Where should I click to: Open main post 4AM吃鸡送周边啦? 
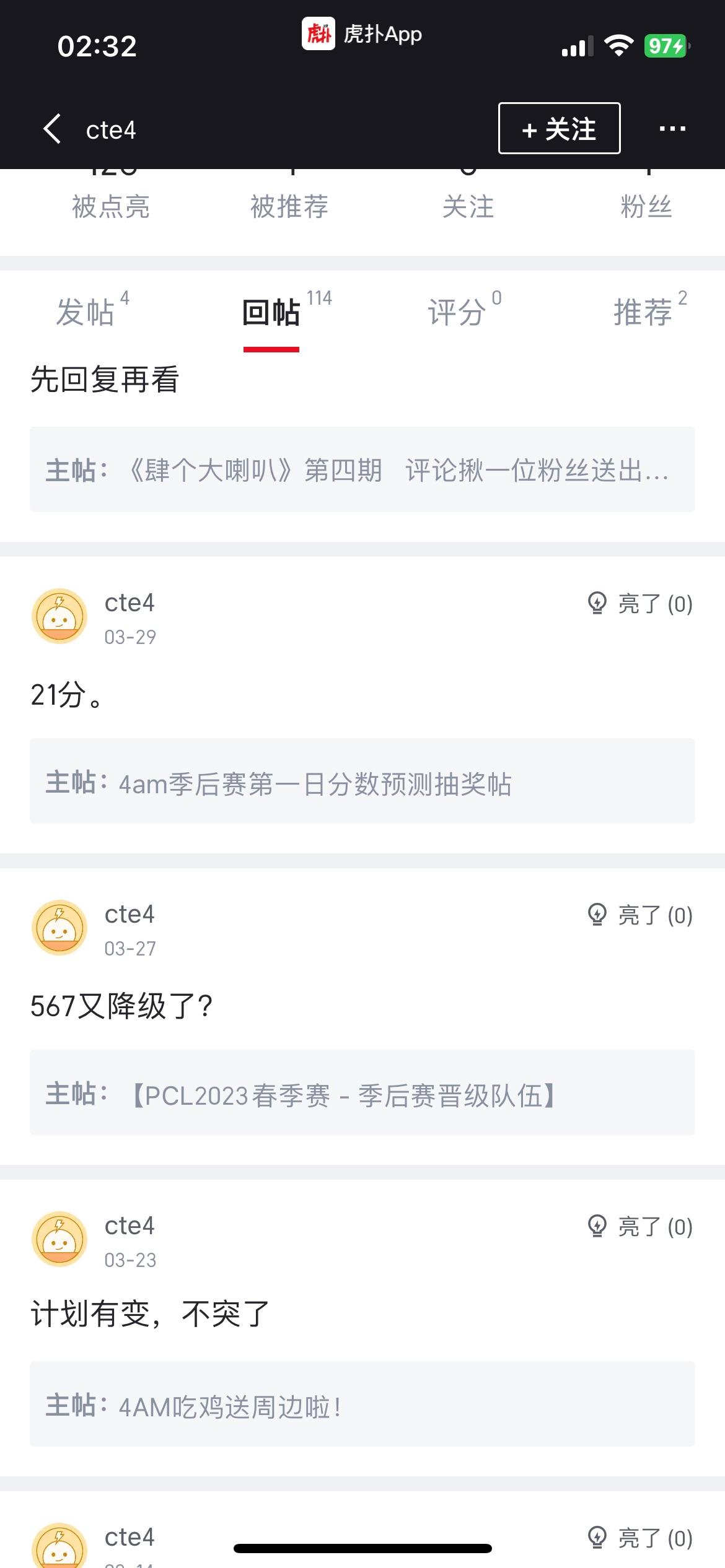point(362,1404)
